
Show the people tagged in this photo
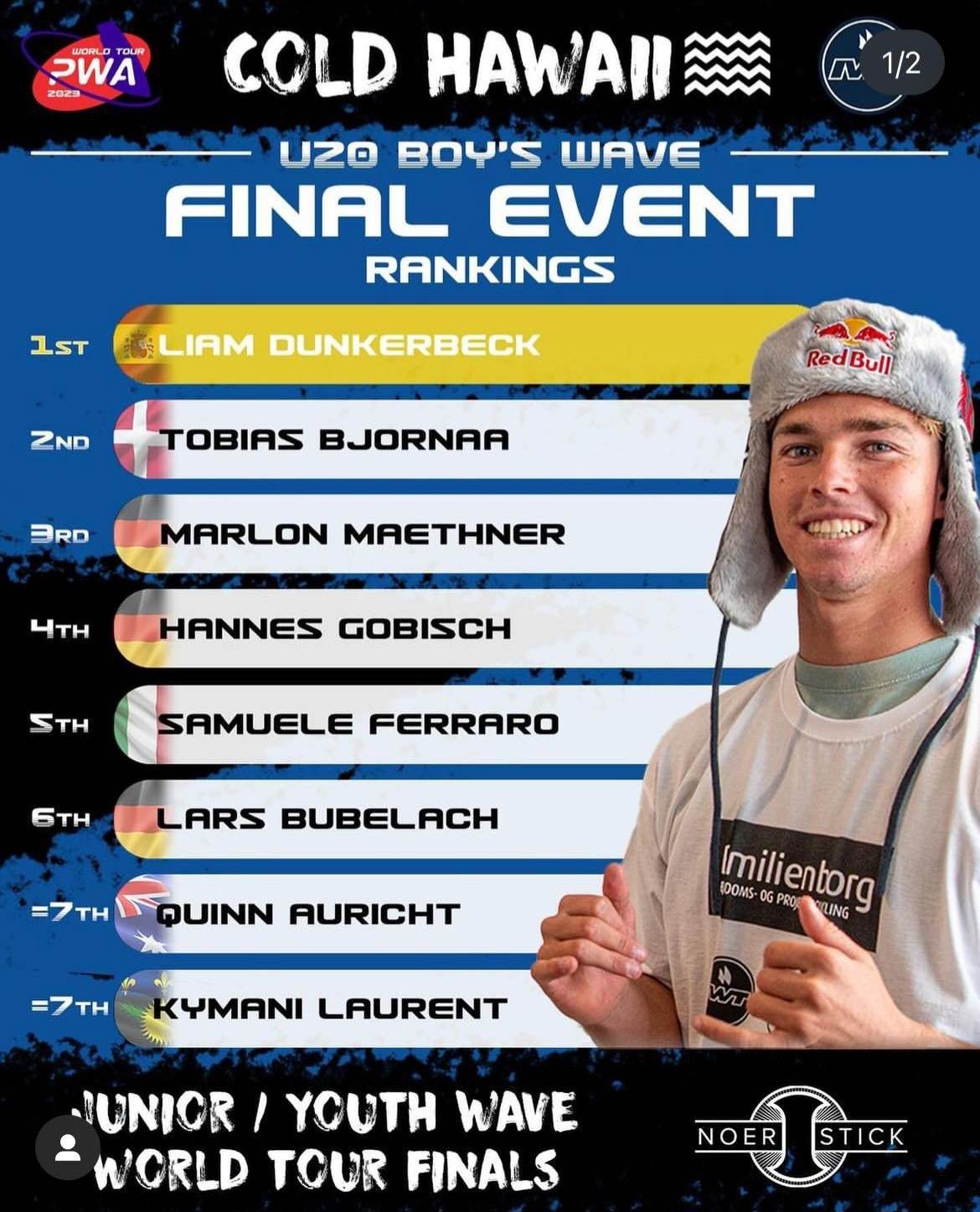[67, 1148]
